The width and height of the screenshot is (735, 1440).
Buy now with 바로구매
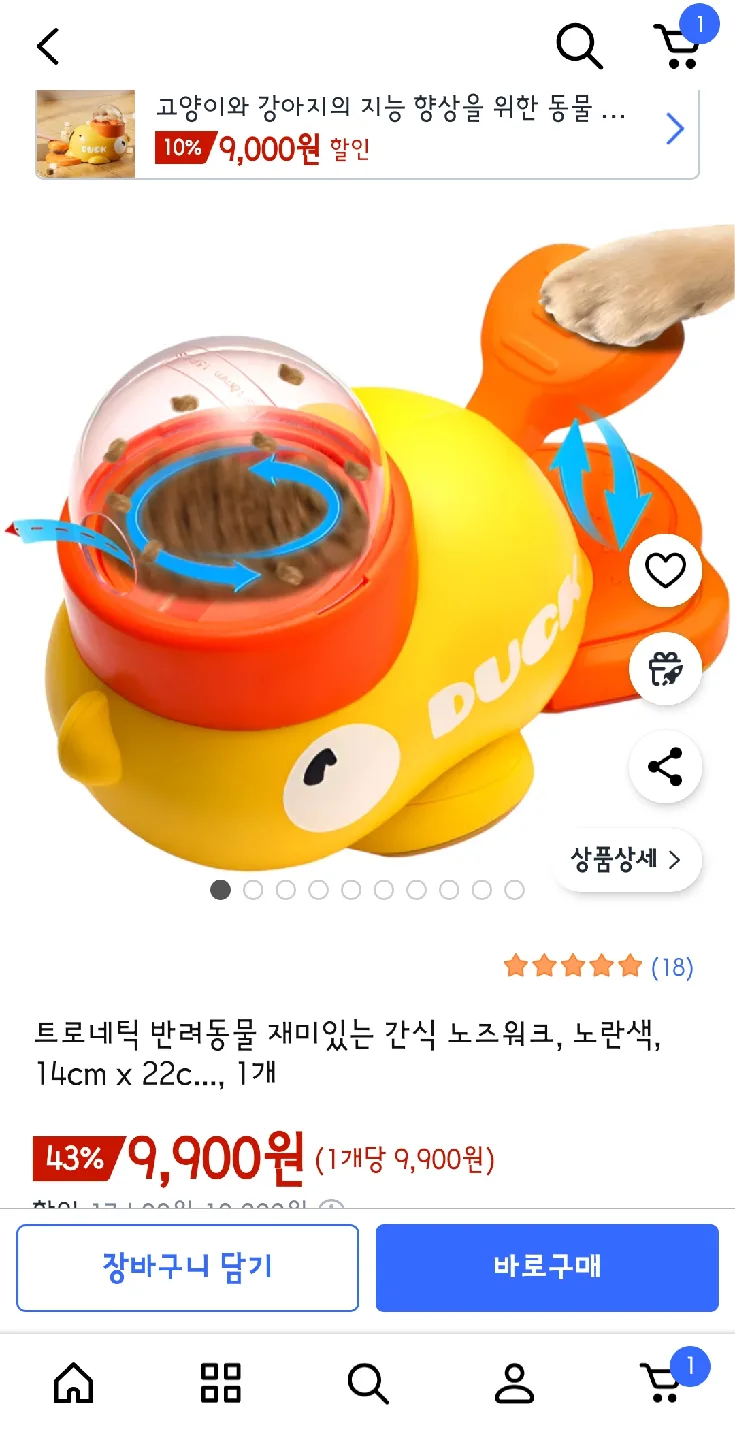pyautogui.click(x=547, y=1267)
